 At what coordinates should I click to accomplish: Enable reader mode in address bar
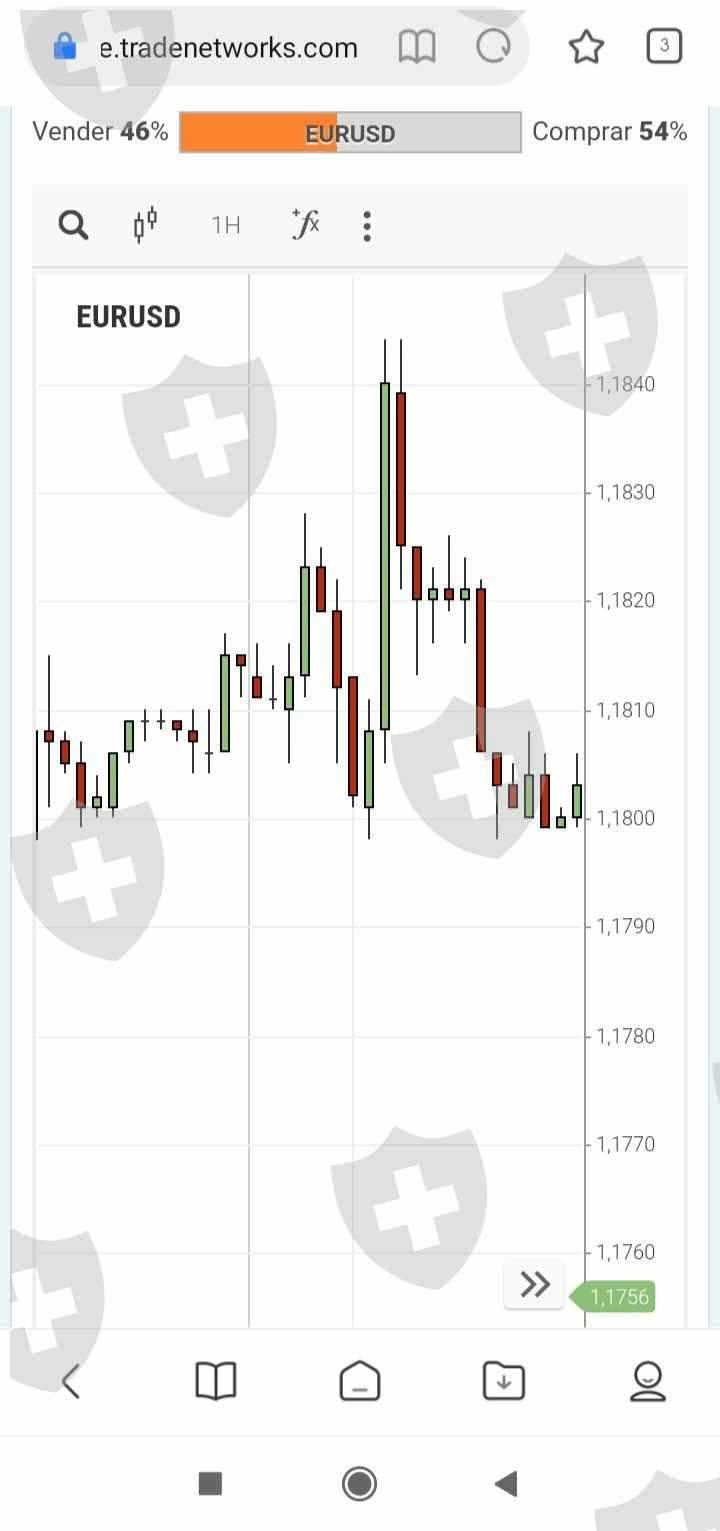[x=417, y=47]
